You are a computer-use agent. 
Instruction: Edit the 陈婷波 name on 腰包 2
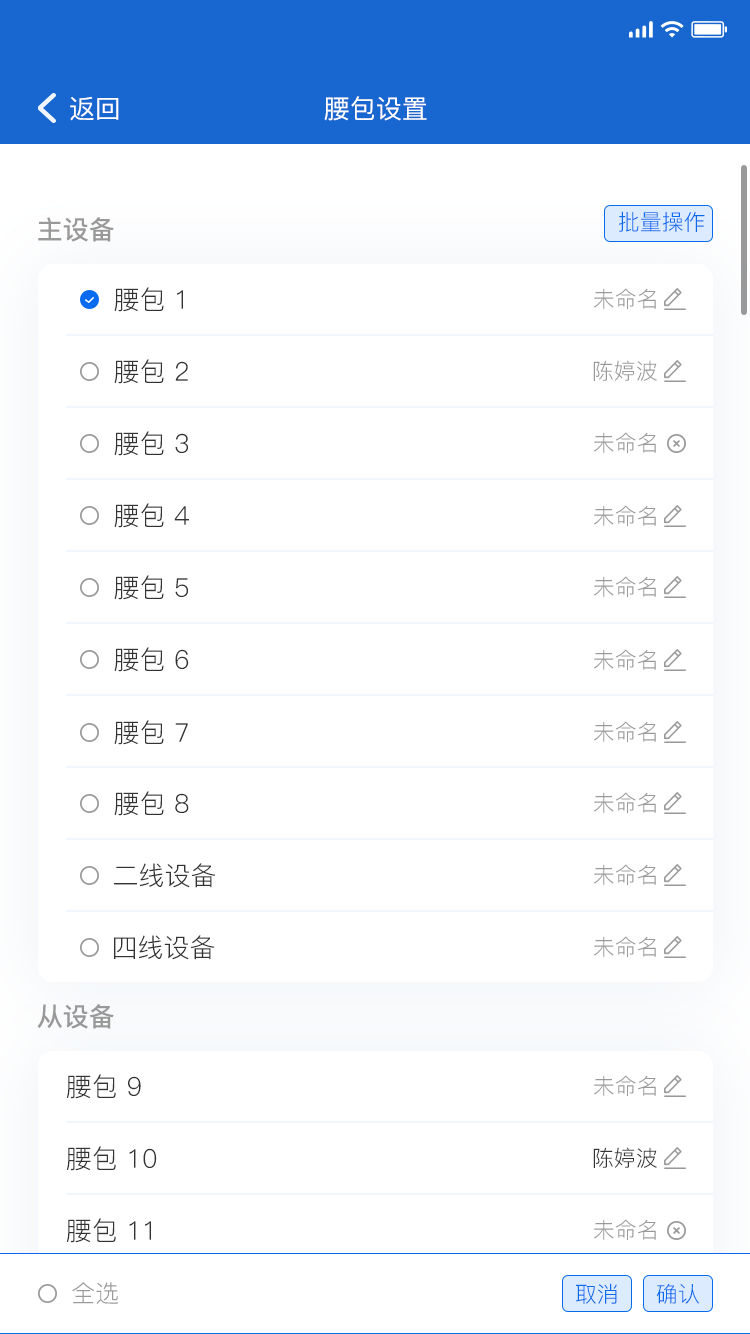(x=675, y=371)
